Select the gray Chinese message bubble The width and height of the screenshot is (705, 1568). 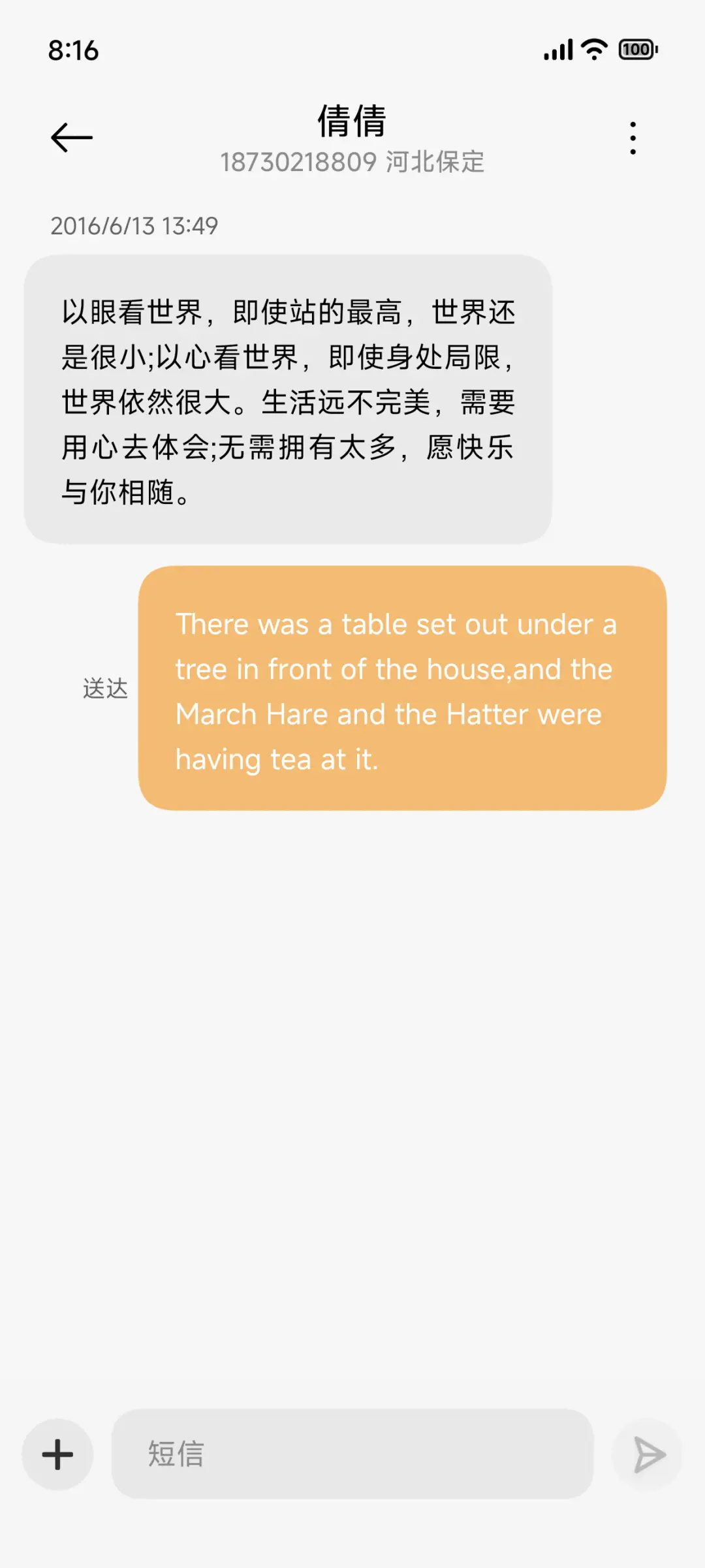pyautogui.click(x=289, y=398)
